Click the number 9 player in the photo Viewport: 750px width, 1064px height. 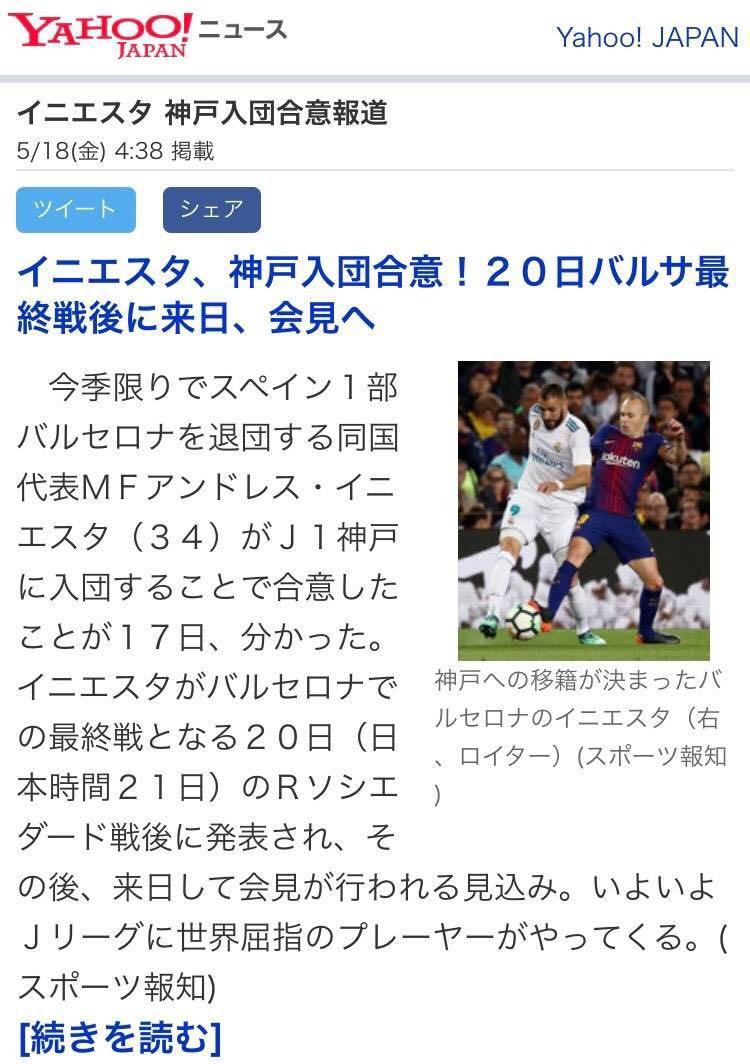click(532, 490)
